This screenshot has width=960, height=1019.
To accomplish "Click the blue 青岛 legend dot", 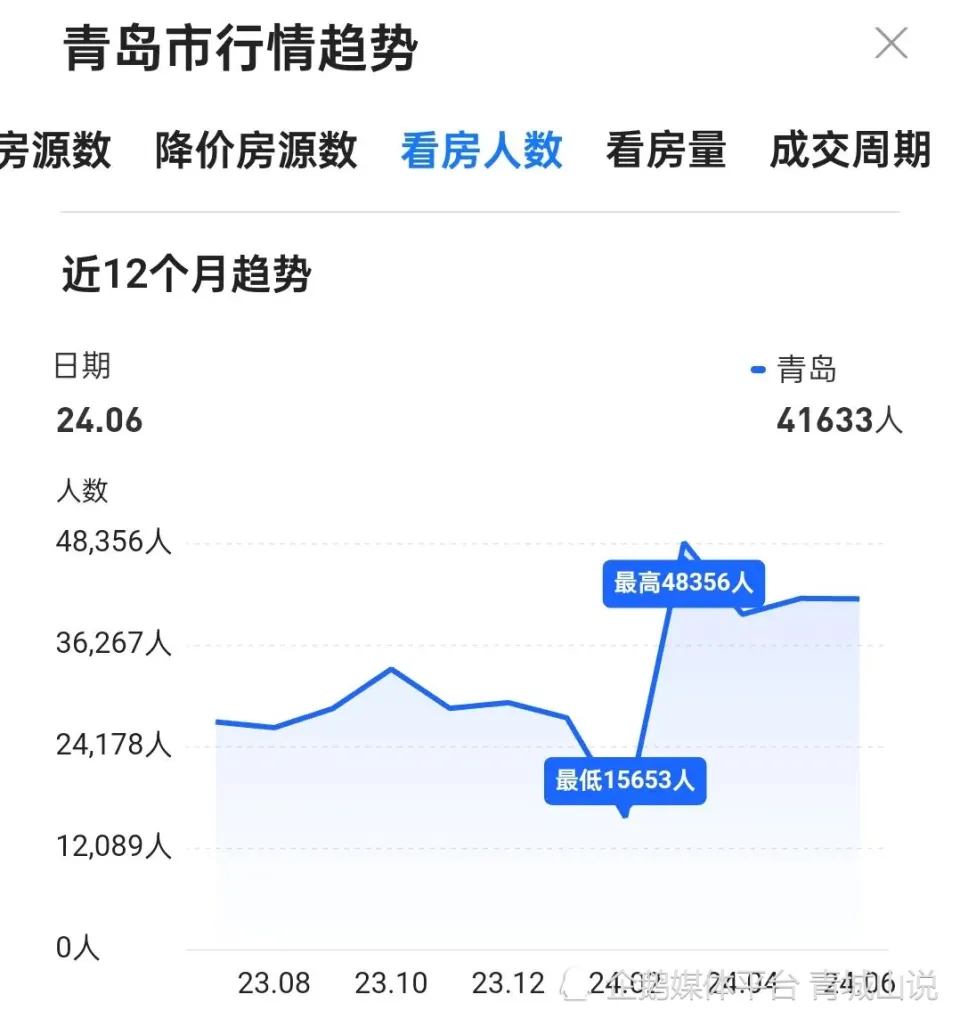I will click(x=757, y=368).
